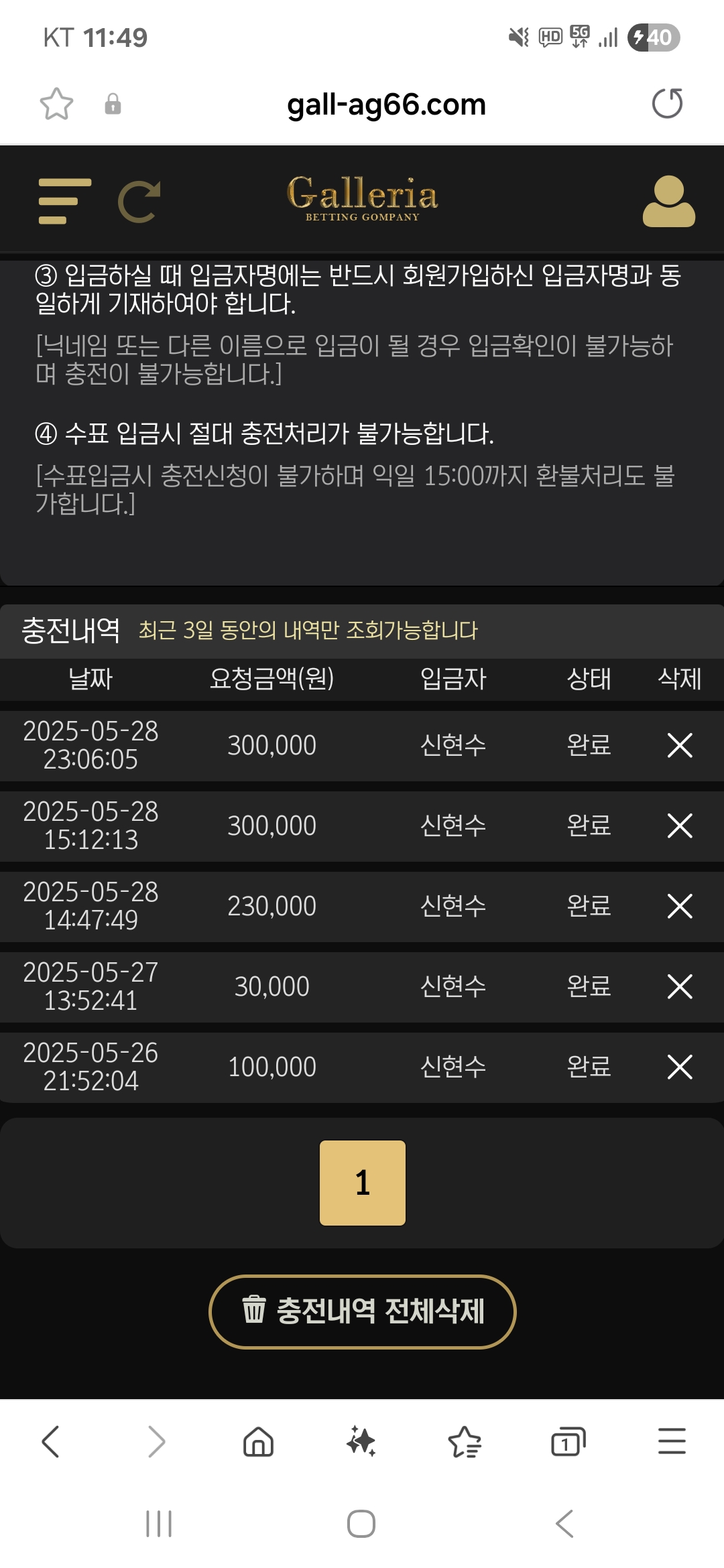Open the browser tabs switcher

[568, 1441]
